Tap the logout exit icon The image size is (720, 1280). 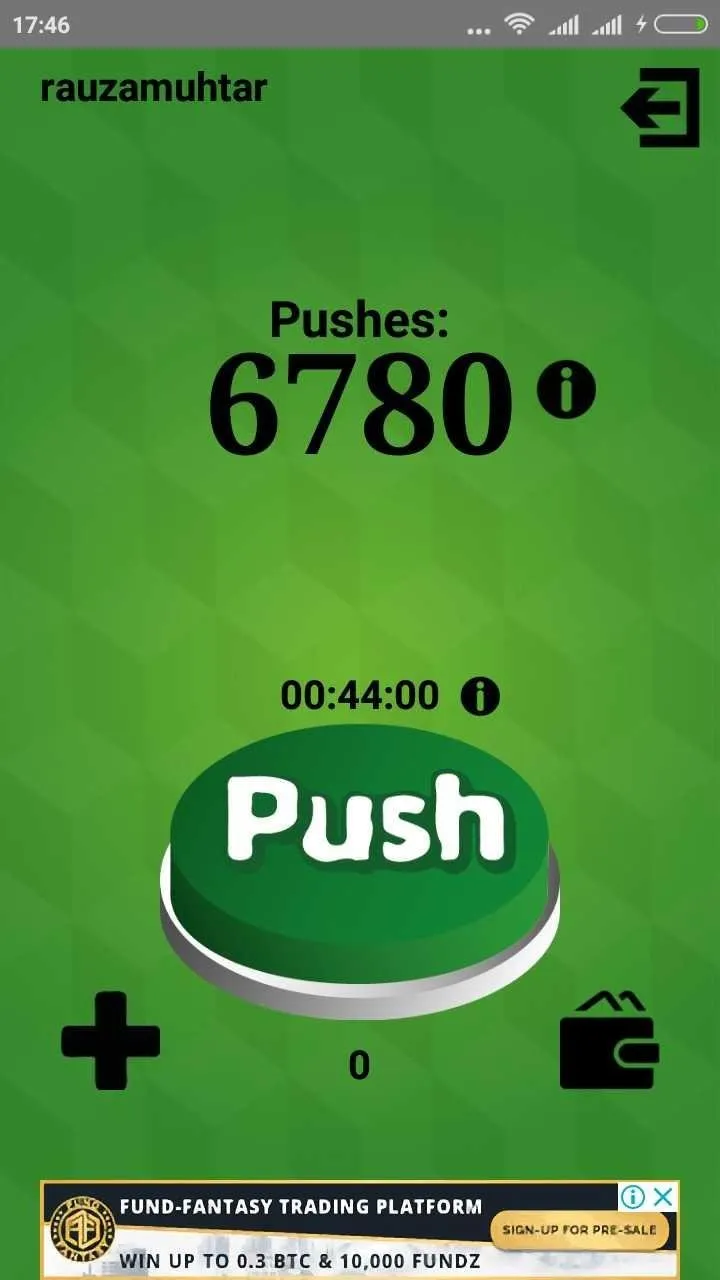[661, 108]
